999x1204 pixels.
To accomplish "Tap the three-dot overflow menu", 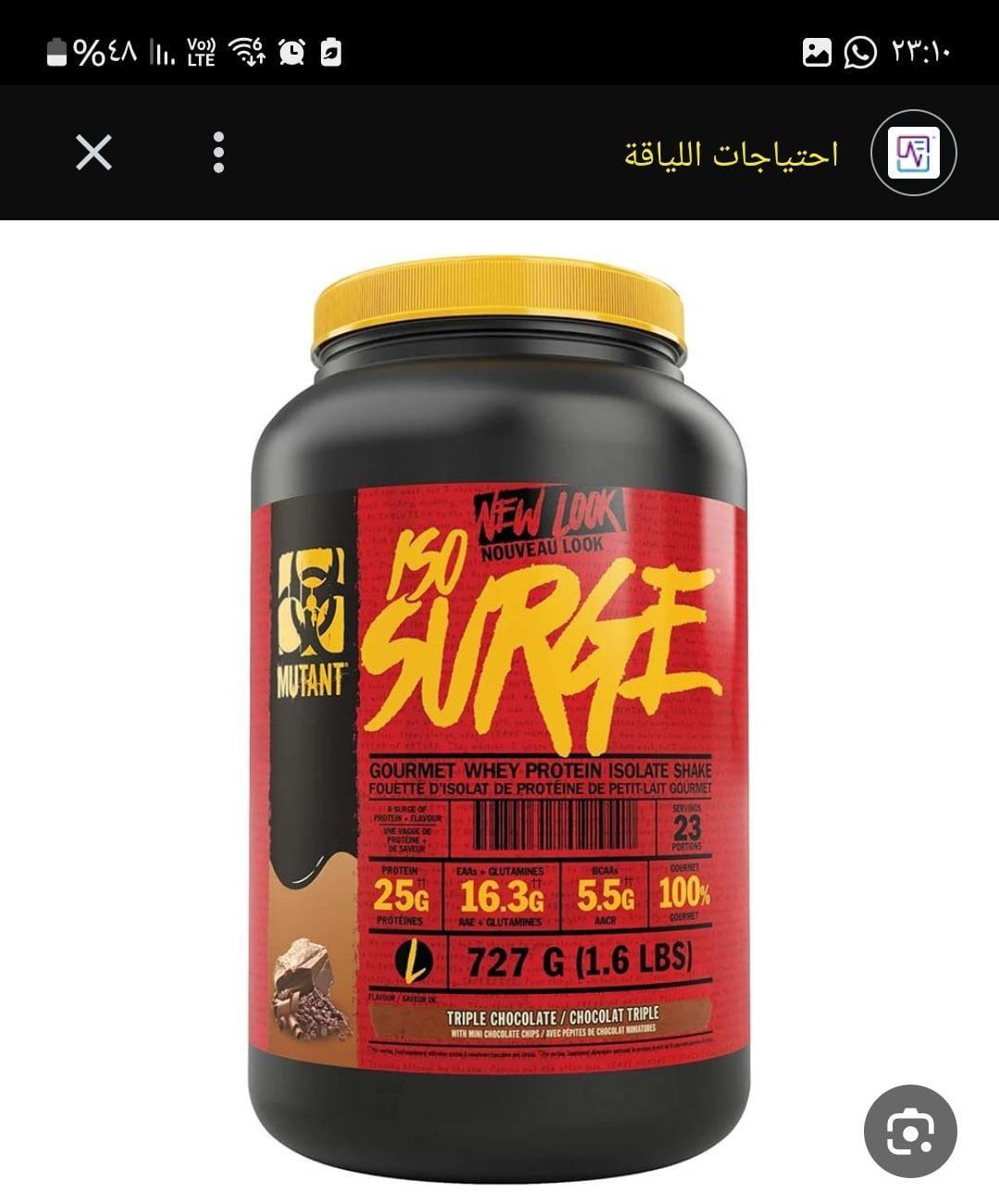I will pos(218,155).
